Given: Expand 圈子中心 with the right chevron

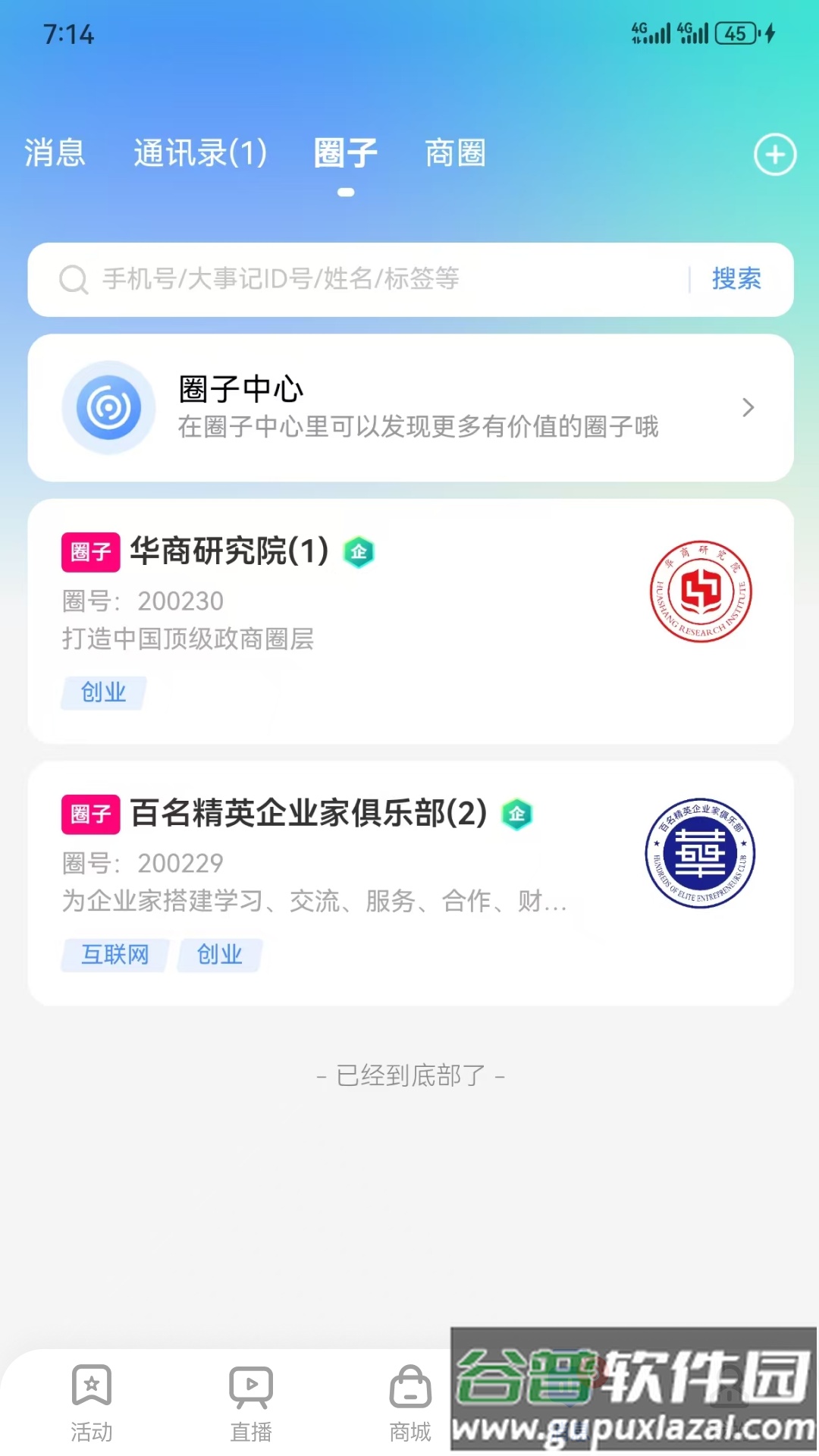Looking at the screenshot, I should point(748,407).
